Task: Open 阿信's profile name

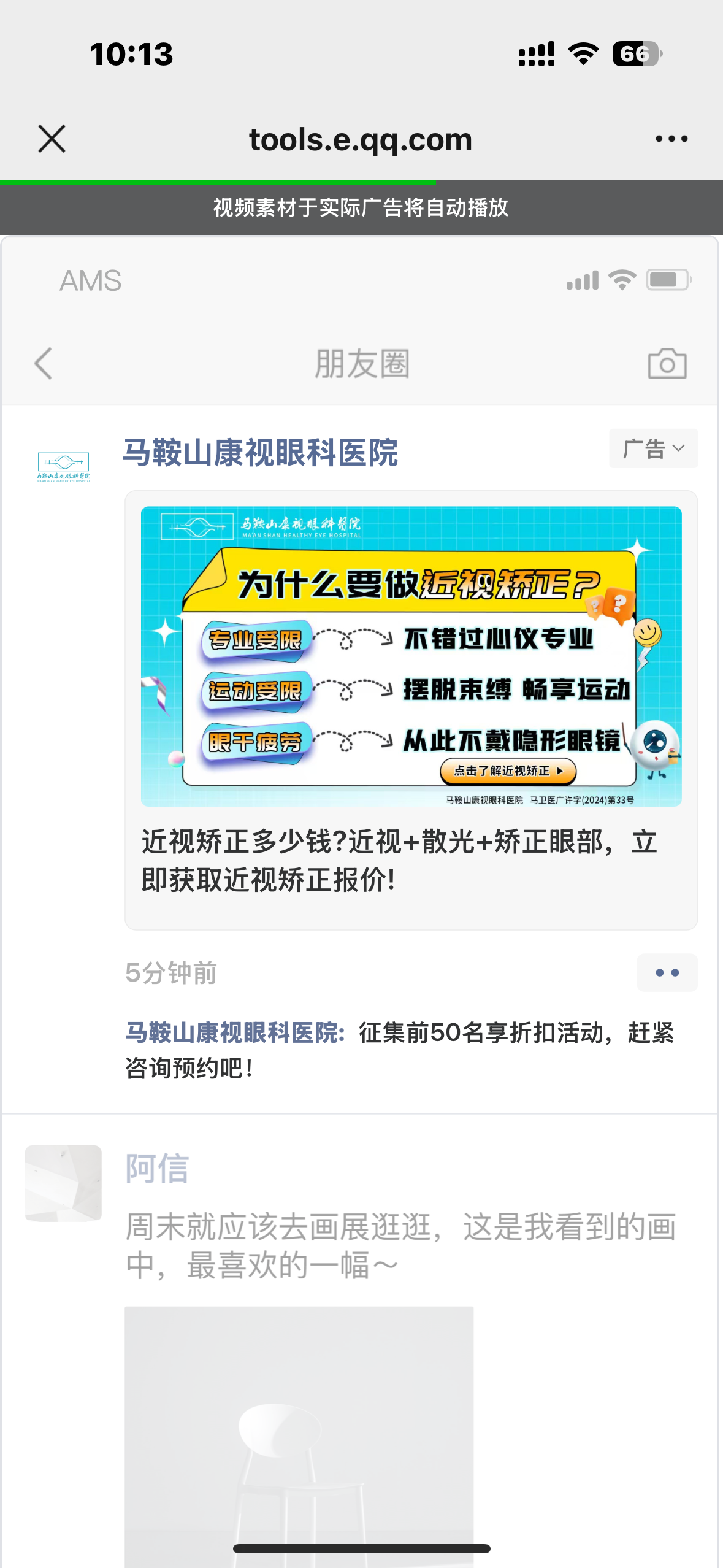Action: tap(157, 1168)
